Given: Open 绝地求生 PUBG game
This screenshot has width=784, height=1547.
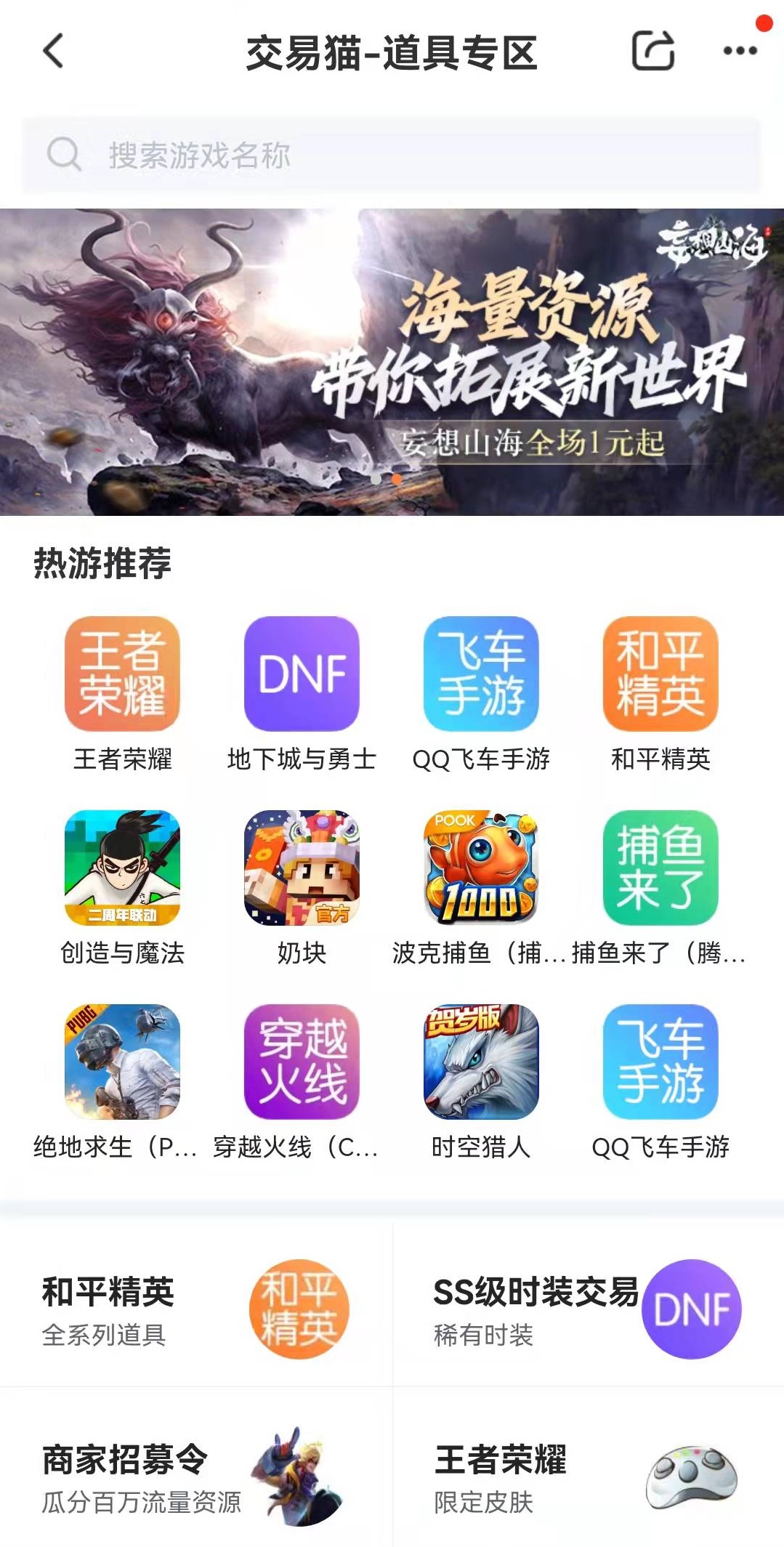Looking at the screenshot, I should coord(122,1062).
